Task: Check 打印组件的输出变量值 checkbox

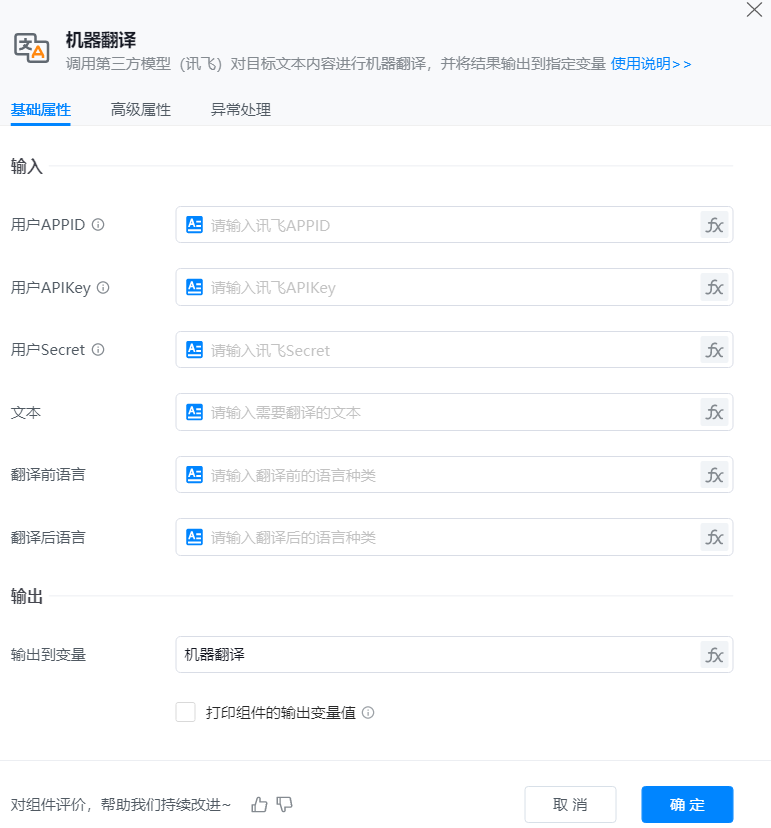Action: click(x=185, y=712)
